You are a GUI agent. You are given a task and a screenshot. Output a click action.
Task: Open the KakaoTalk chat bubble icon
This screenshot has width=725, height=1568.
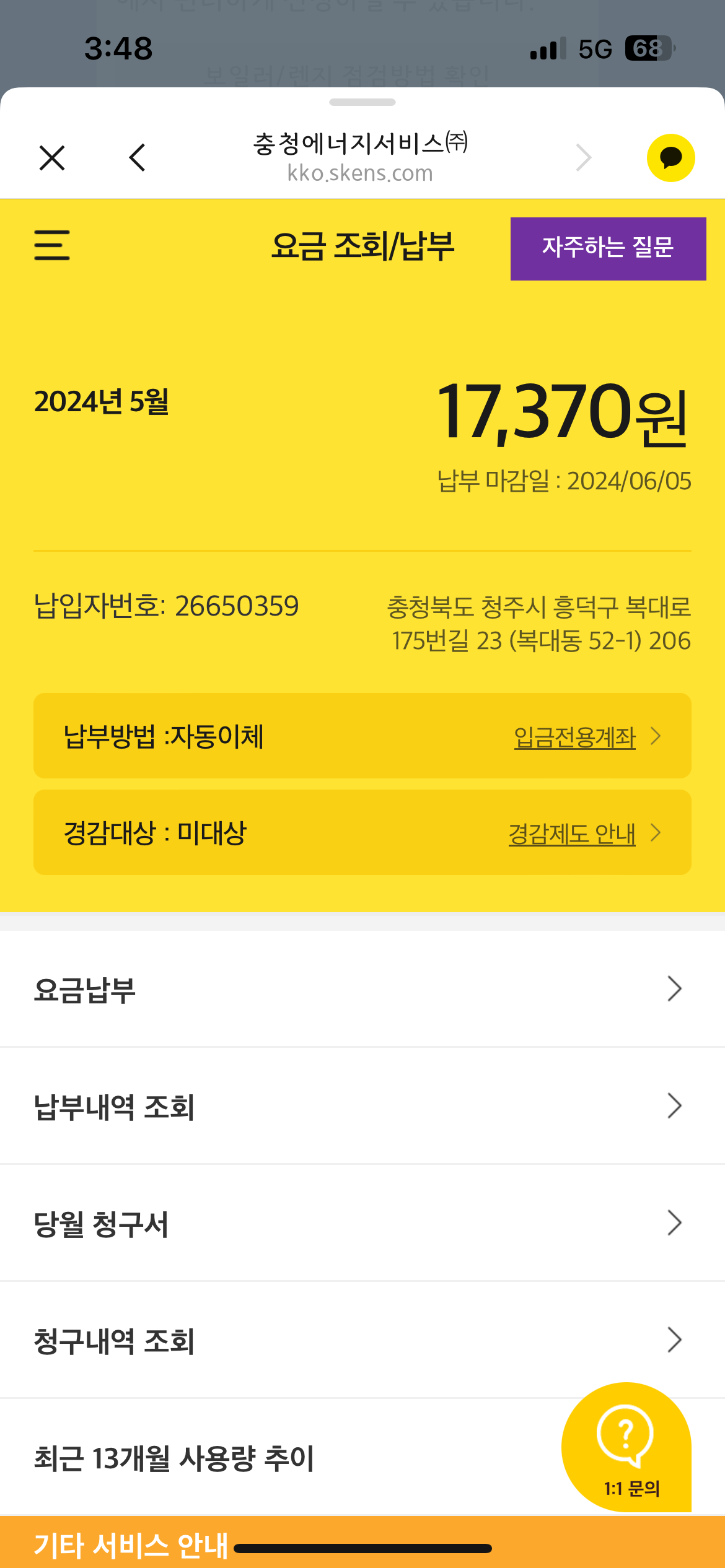coord(670,158)
